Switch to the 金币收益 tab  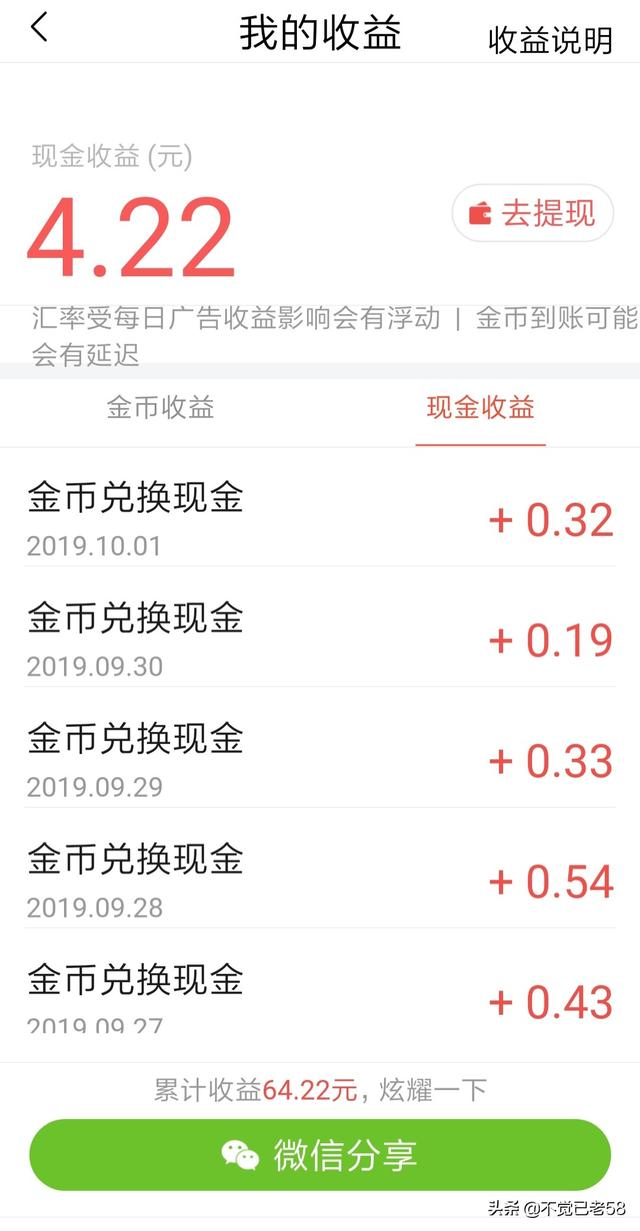pyautogui.click(x=160, y=407)
